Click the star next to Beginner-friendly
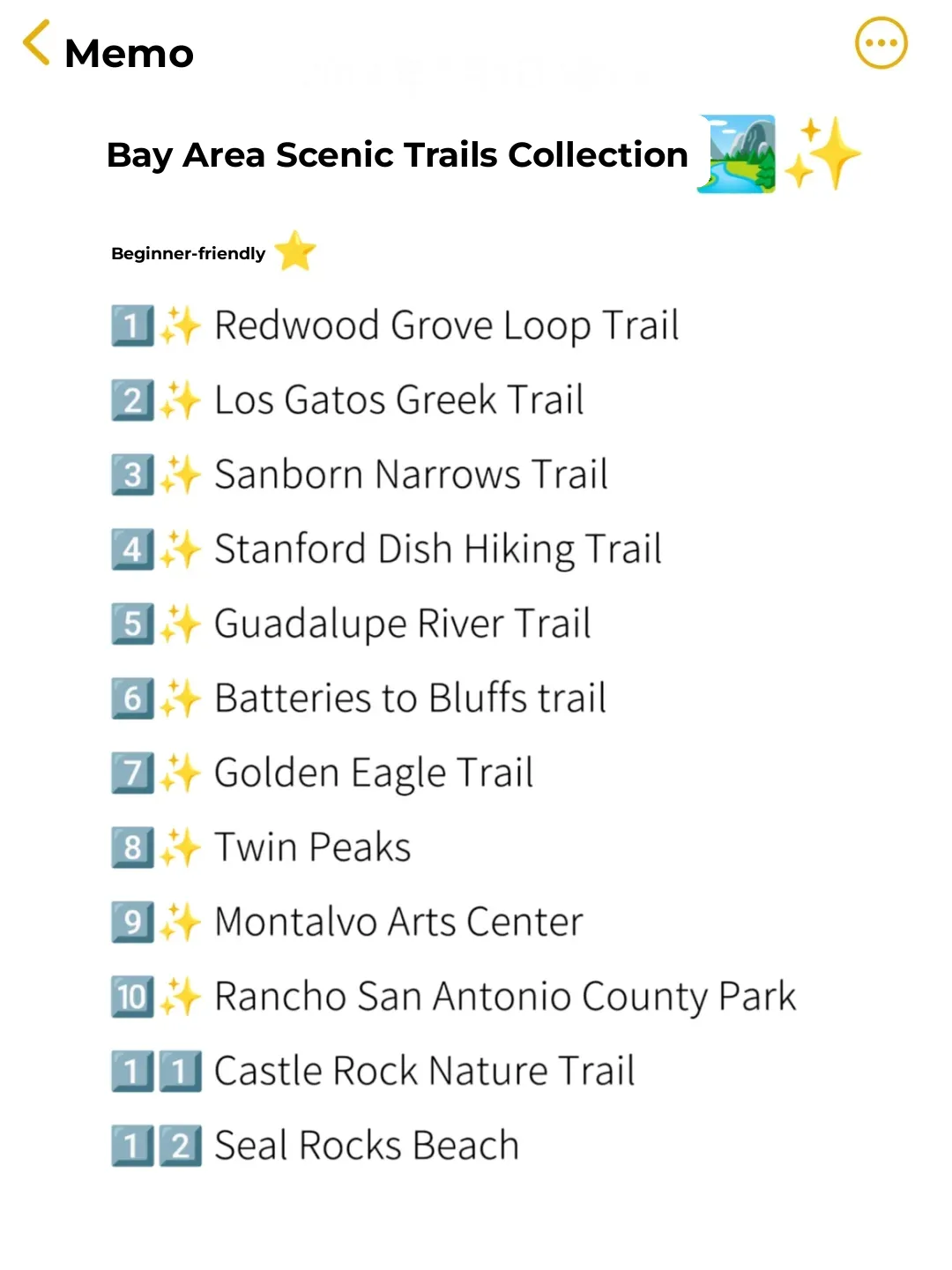 (295, 251)
